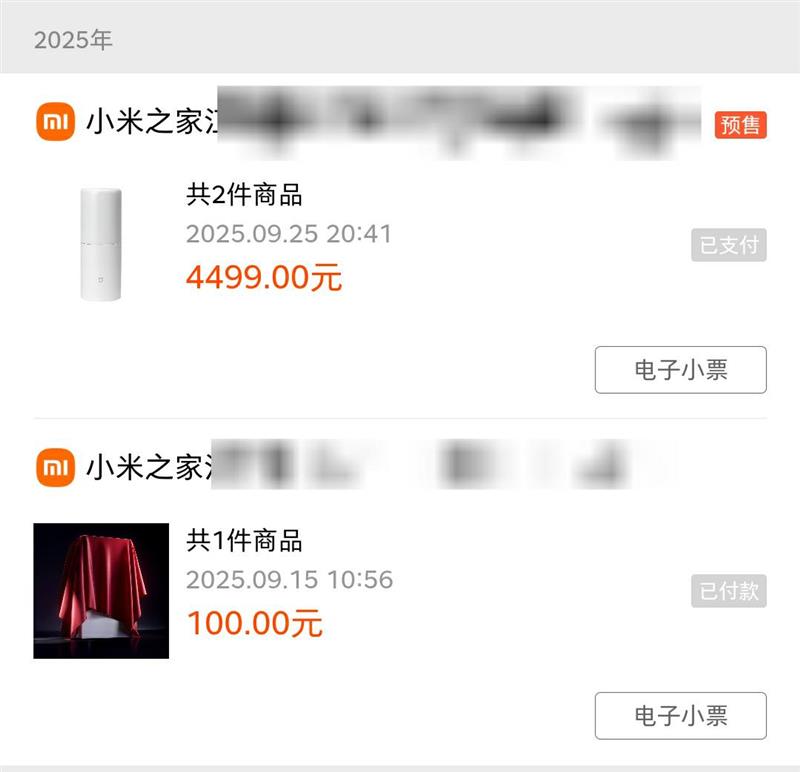Open the order placed 2025.09.15 10:56
This screenshot has height=772, width=800.
coord(289,581)
